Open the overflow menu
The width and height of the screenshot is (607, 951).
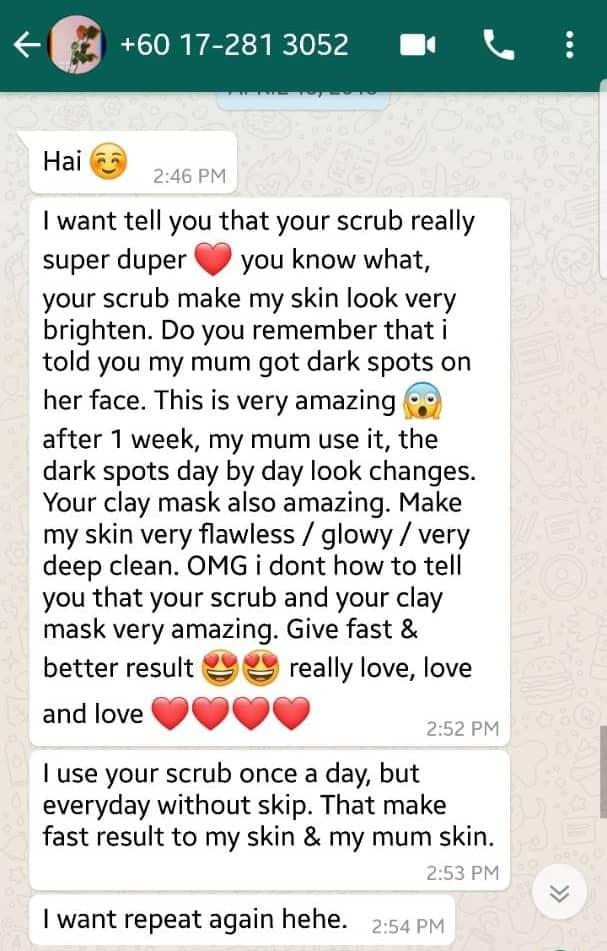(x=569, y=45)
